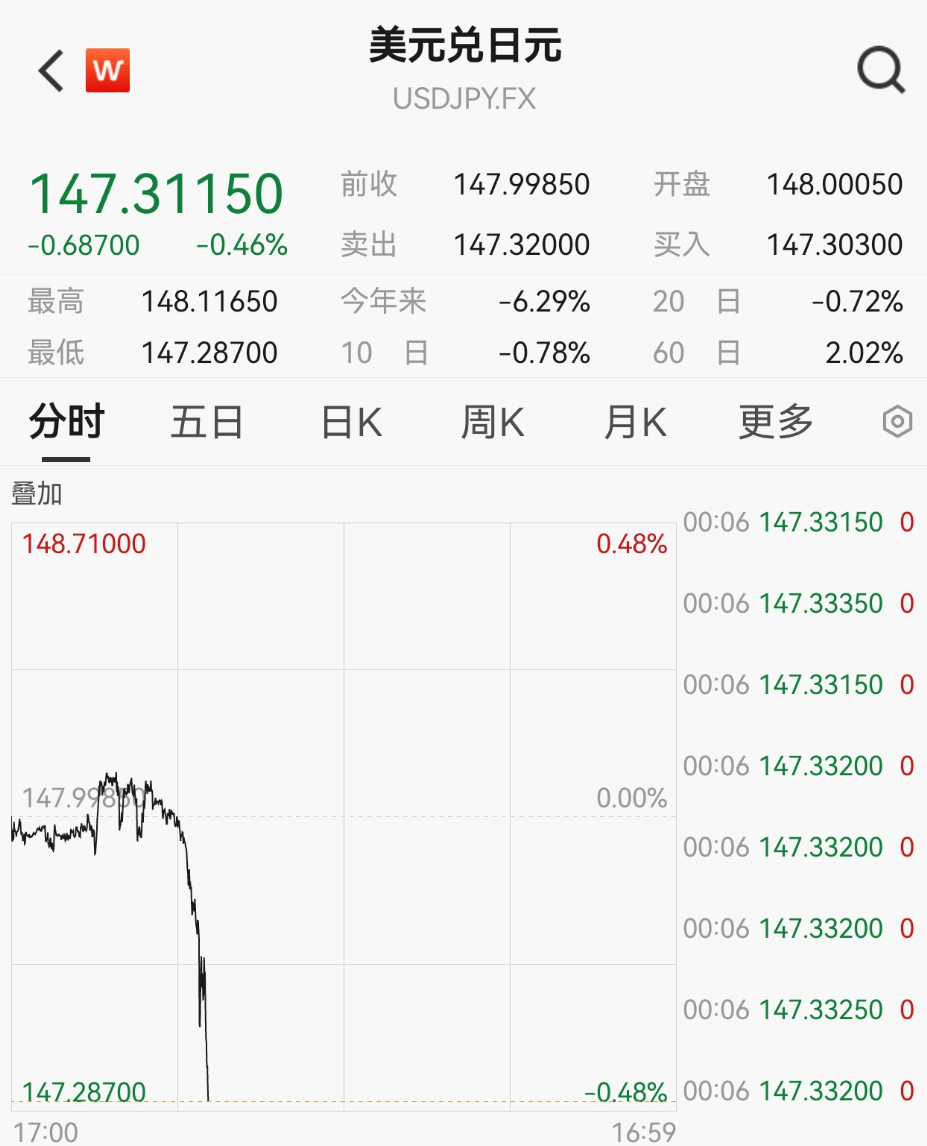
Task: Open the 更多 chart options
Action: tap(776, 423)
